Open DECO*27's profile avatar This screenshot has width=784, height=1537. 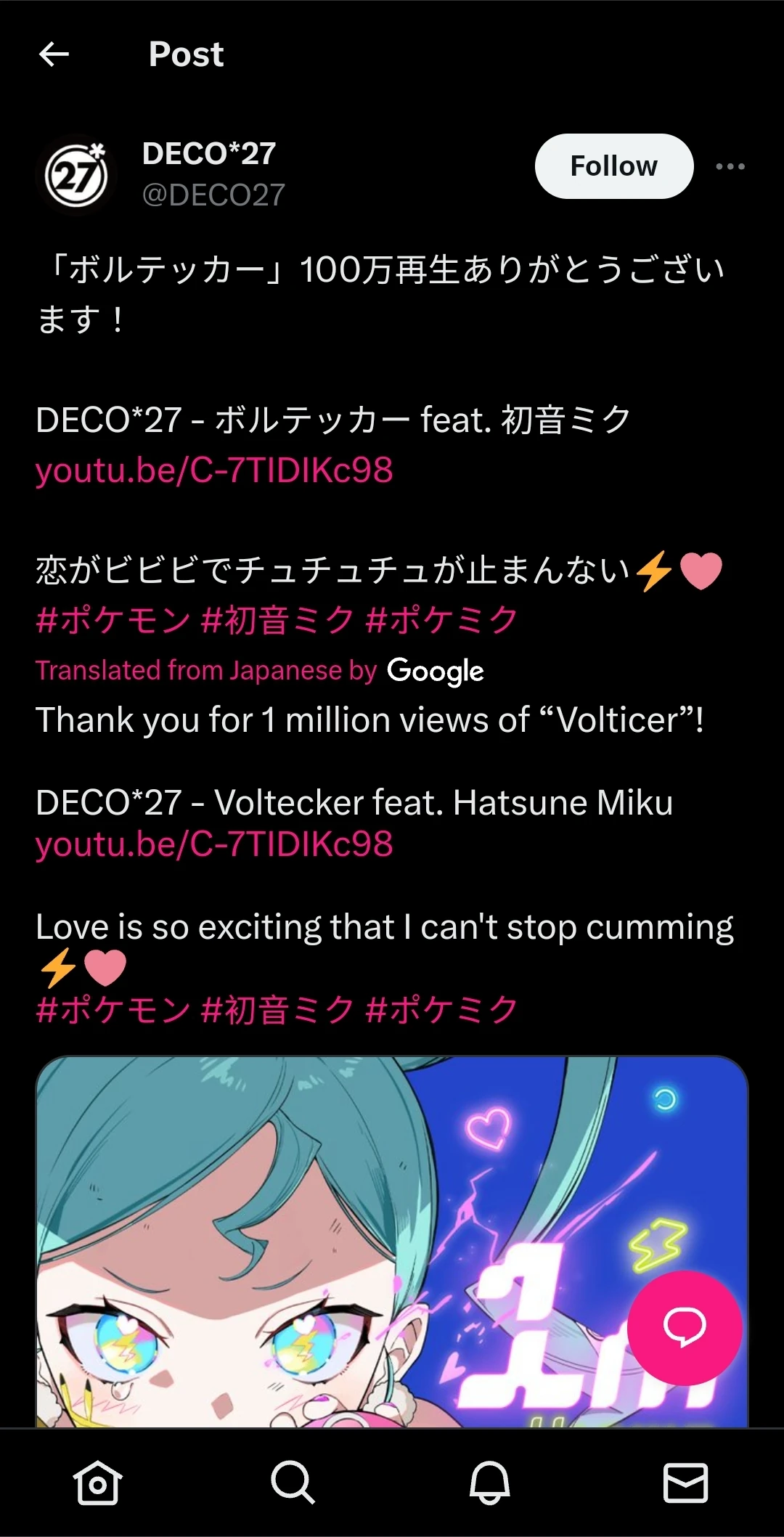point(78,173)
